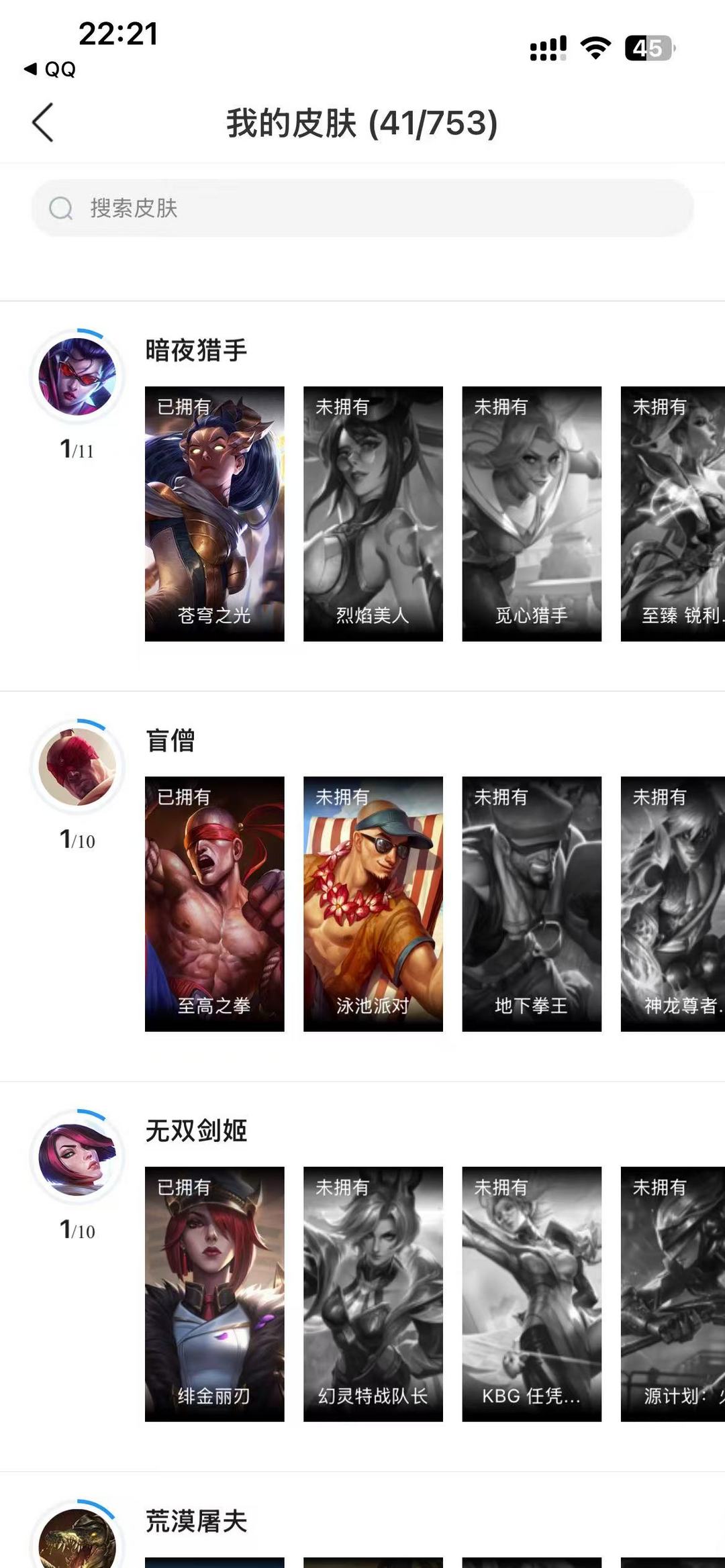Screen dimensions: 725x1568
Task: Tap the 搜索皮肤 search field
Action: 362,208
